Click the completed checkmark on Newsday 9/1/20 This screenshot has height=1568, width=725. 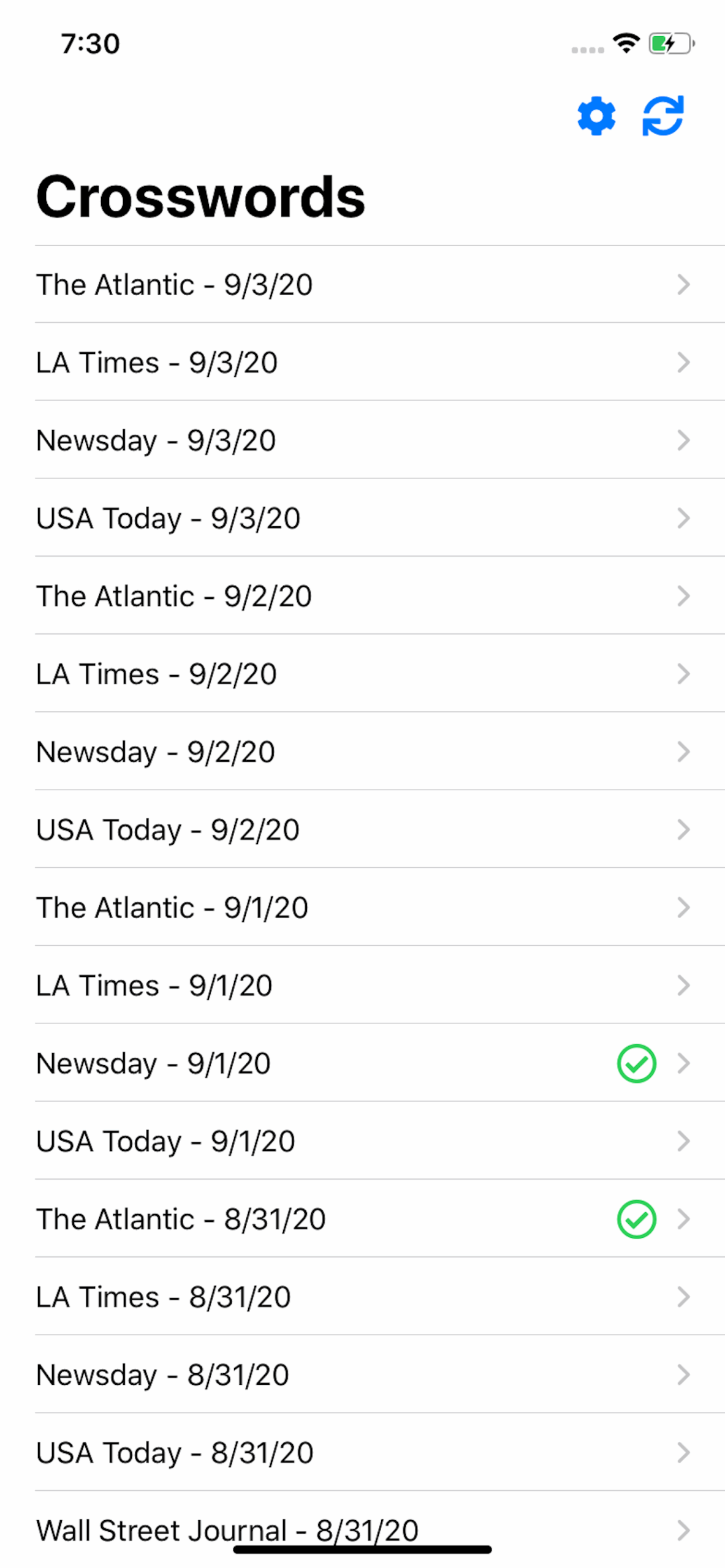tap(636, 1063)
